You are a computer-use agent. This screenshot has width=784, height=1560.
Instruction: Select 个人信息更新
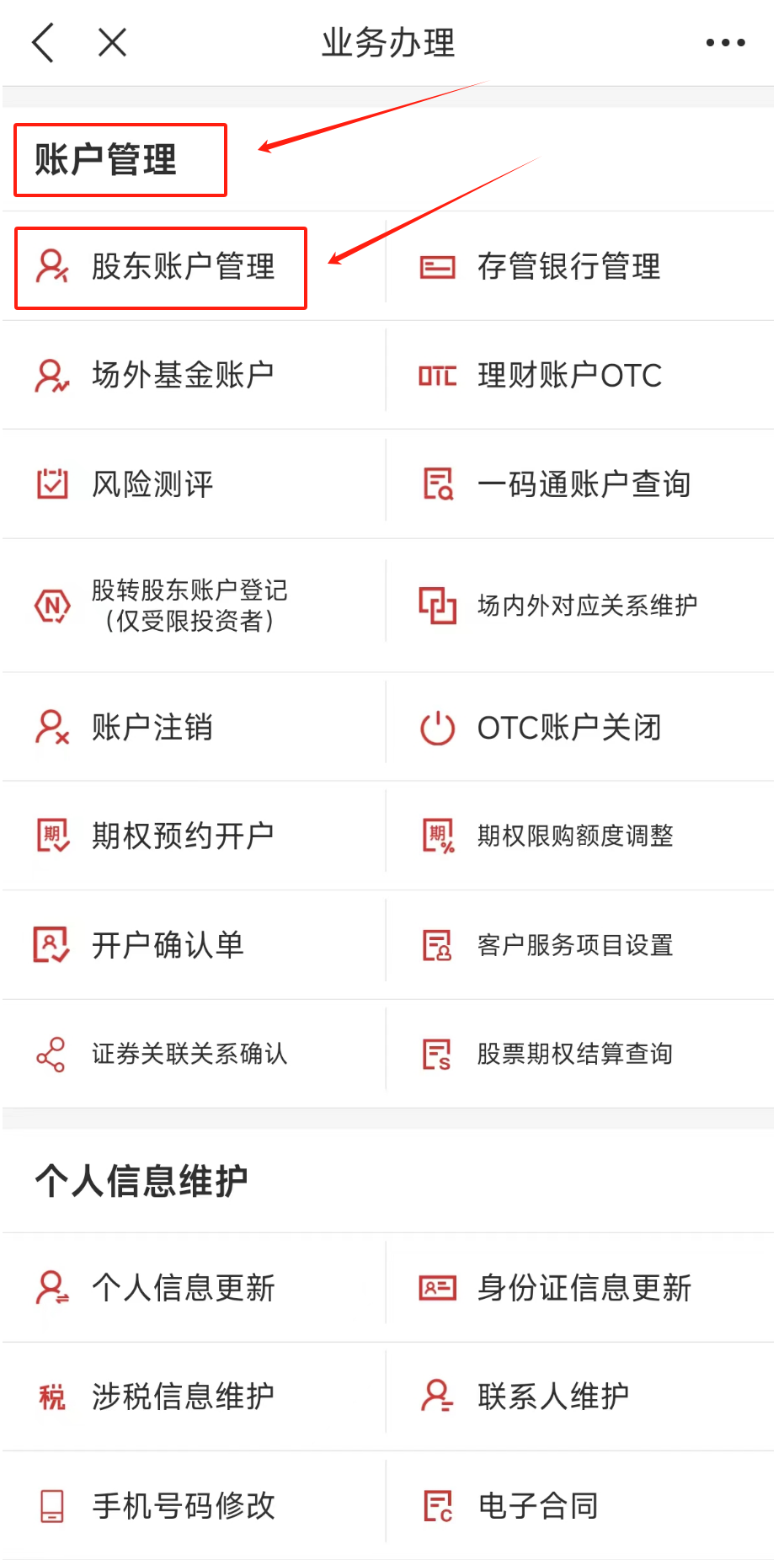coord(182,1288)
